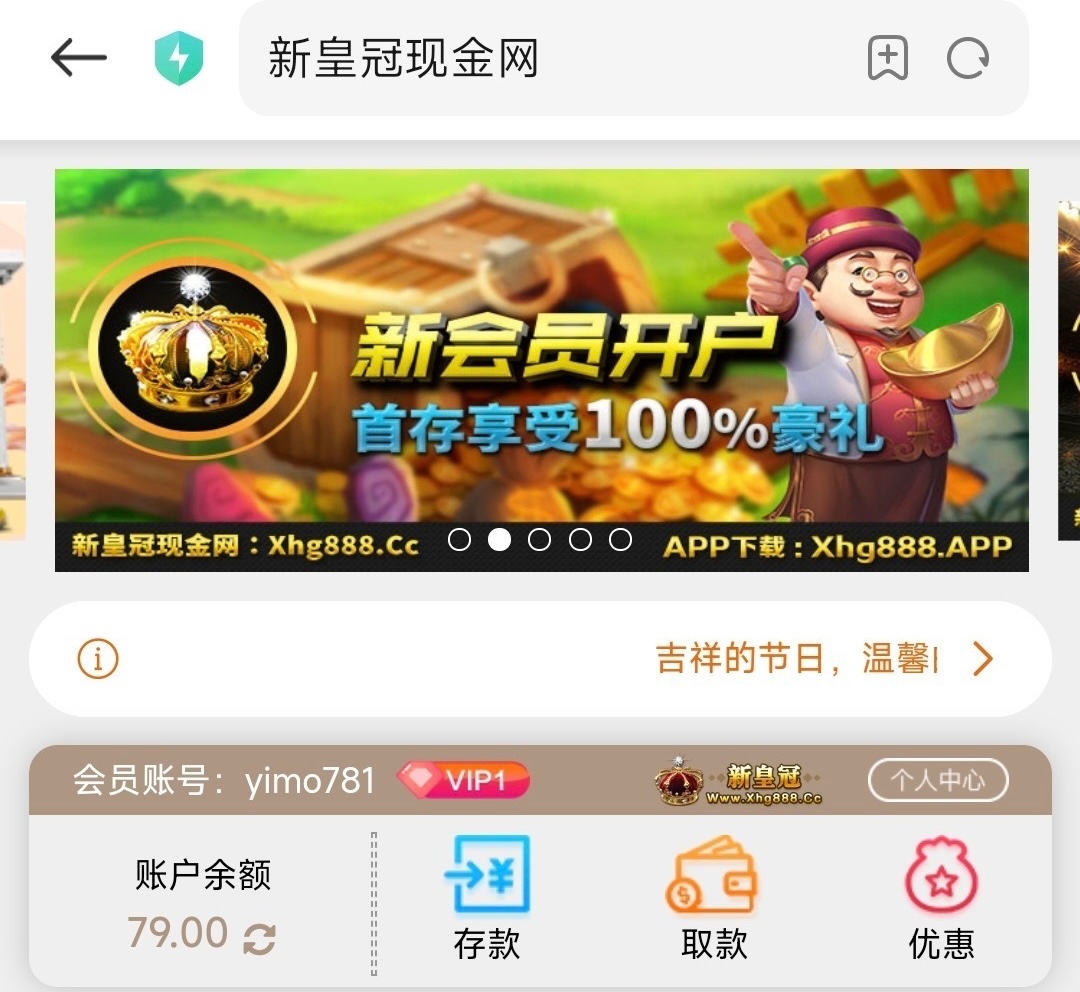Reload the current page
The height and width of the screenshot is (992, 1080).
[x=968, y=59]
